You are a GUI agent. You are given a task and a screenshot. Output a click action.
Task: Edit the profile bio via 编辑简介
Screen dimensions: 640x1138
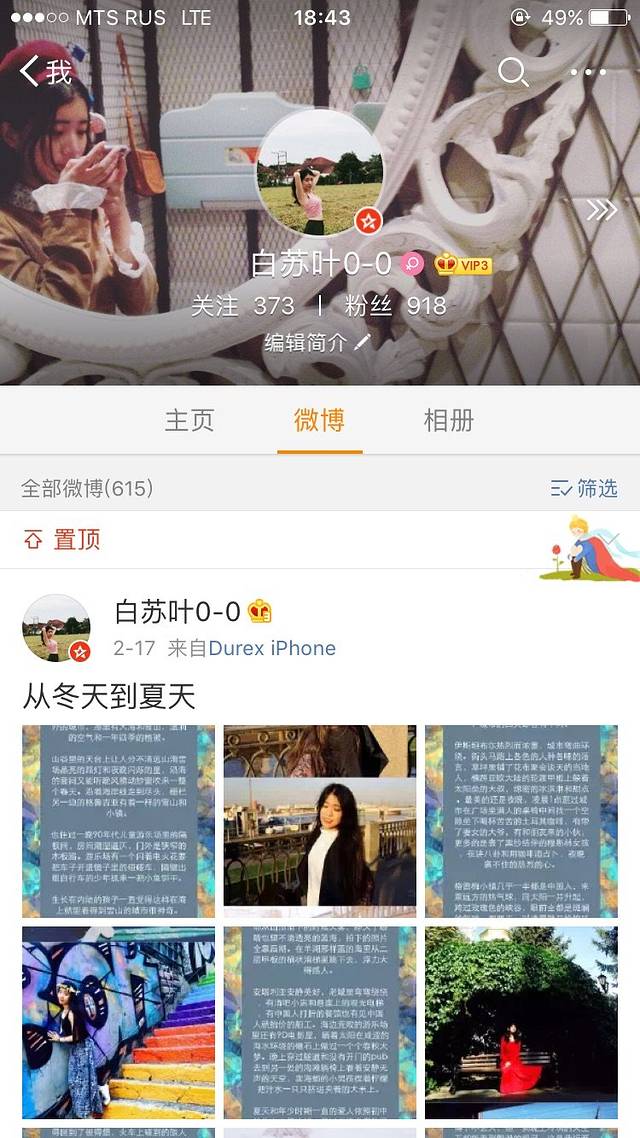pyautogui.click(x=318, y=342)
